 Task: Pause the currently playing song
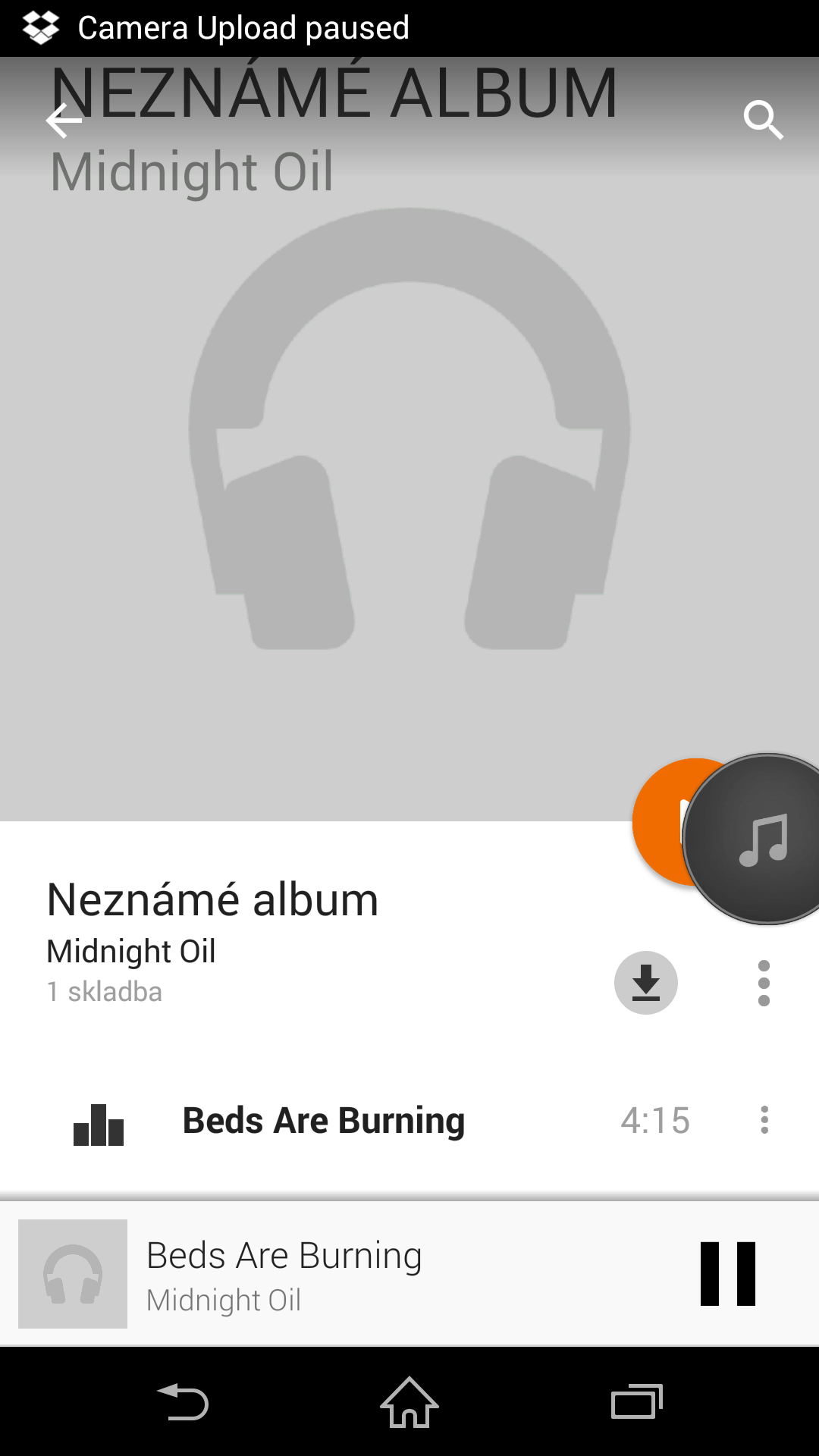(727, 1274)
